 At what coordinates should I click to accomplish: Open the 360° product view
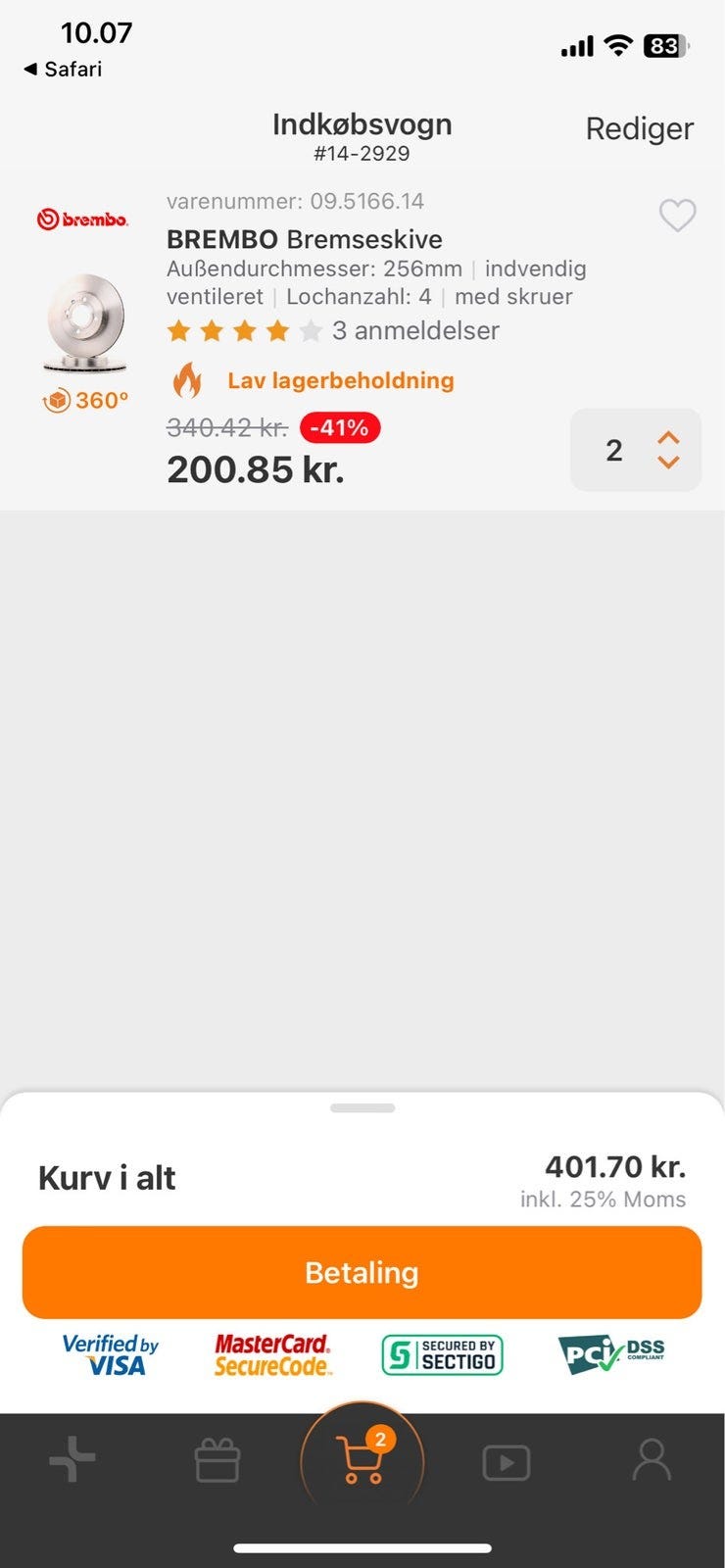pos(86,400)
